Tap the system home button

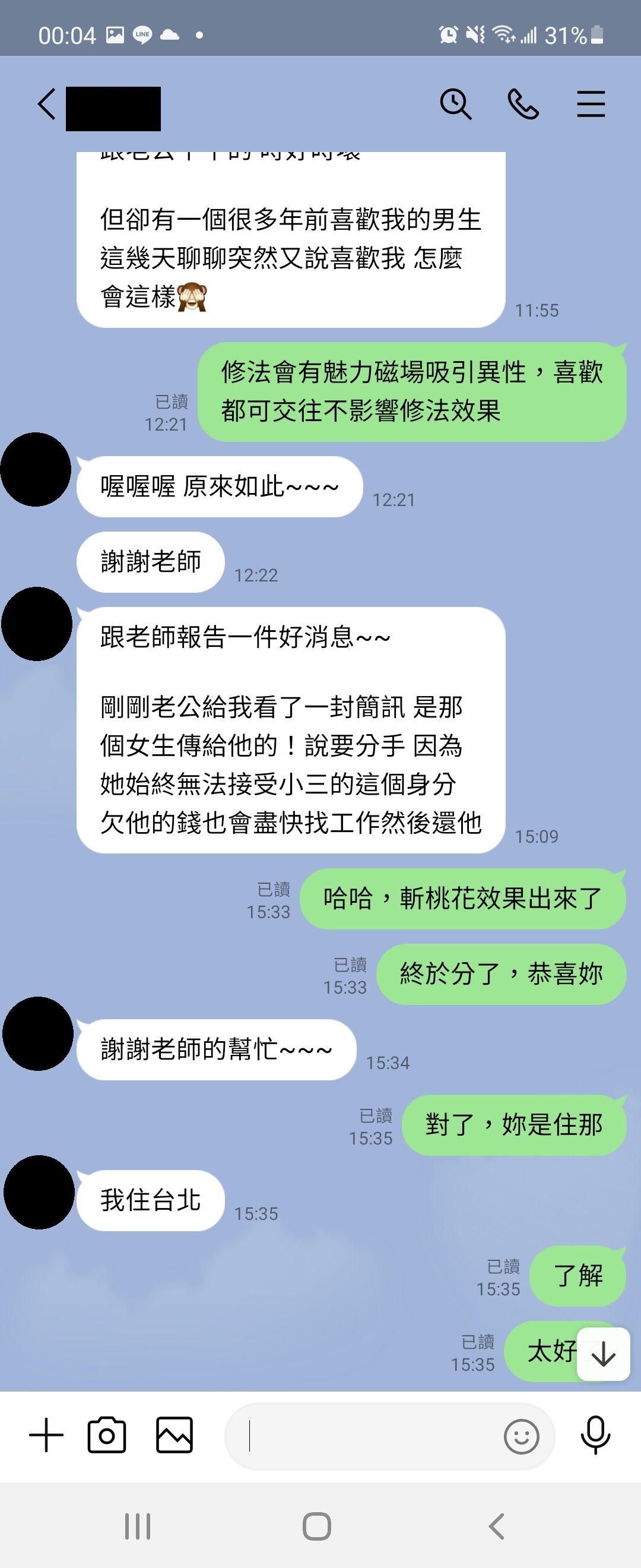(x=317, y=1526)
